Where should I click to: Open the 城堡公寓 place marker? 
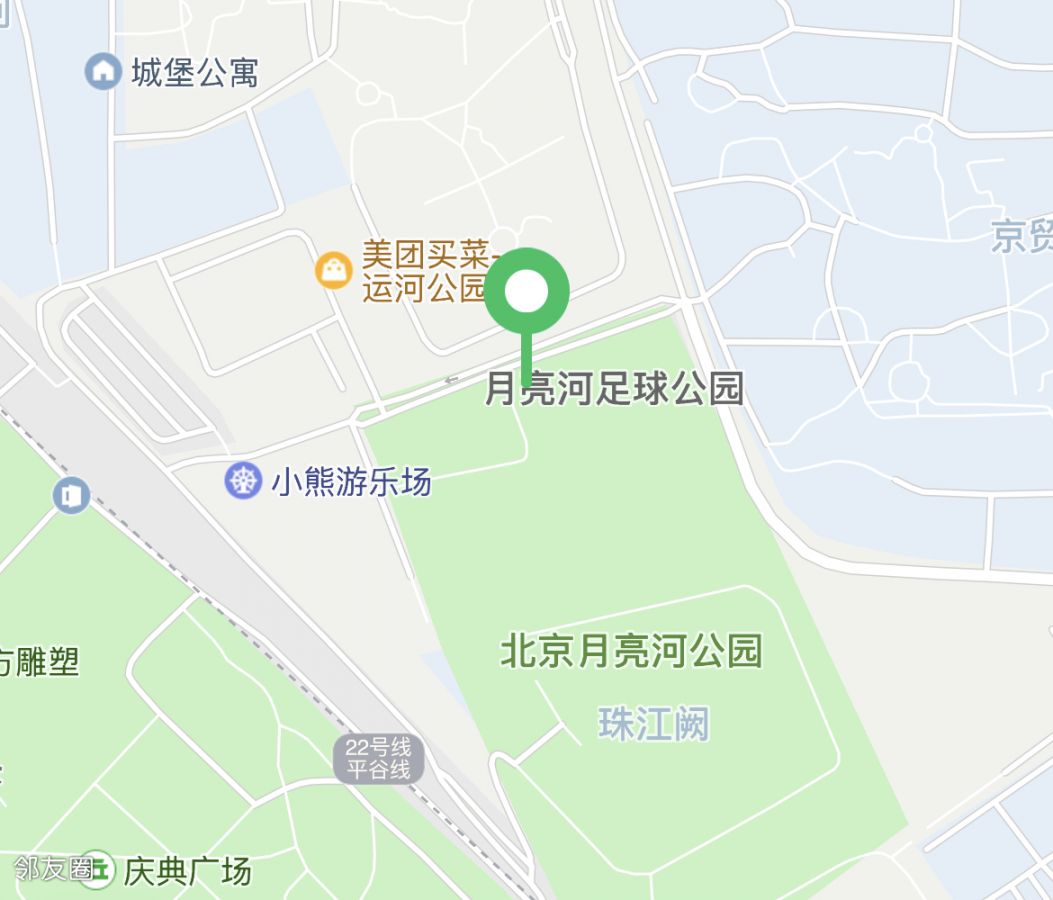102,72
